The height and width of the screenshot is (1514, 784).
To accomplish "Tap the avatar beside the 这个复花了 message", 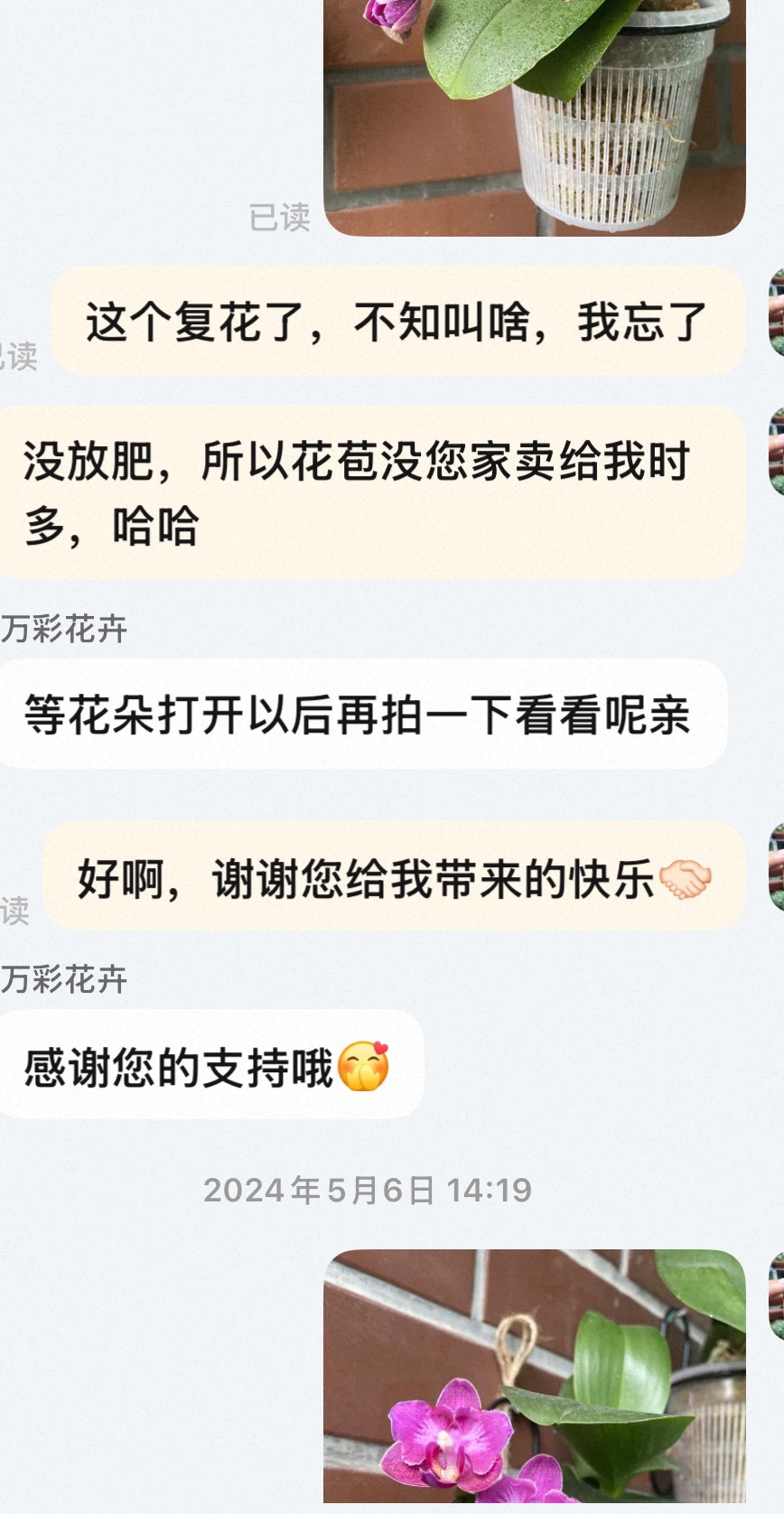I will (776, 312).
